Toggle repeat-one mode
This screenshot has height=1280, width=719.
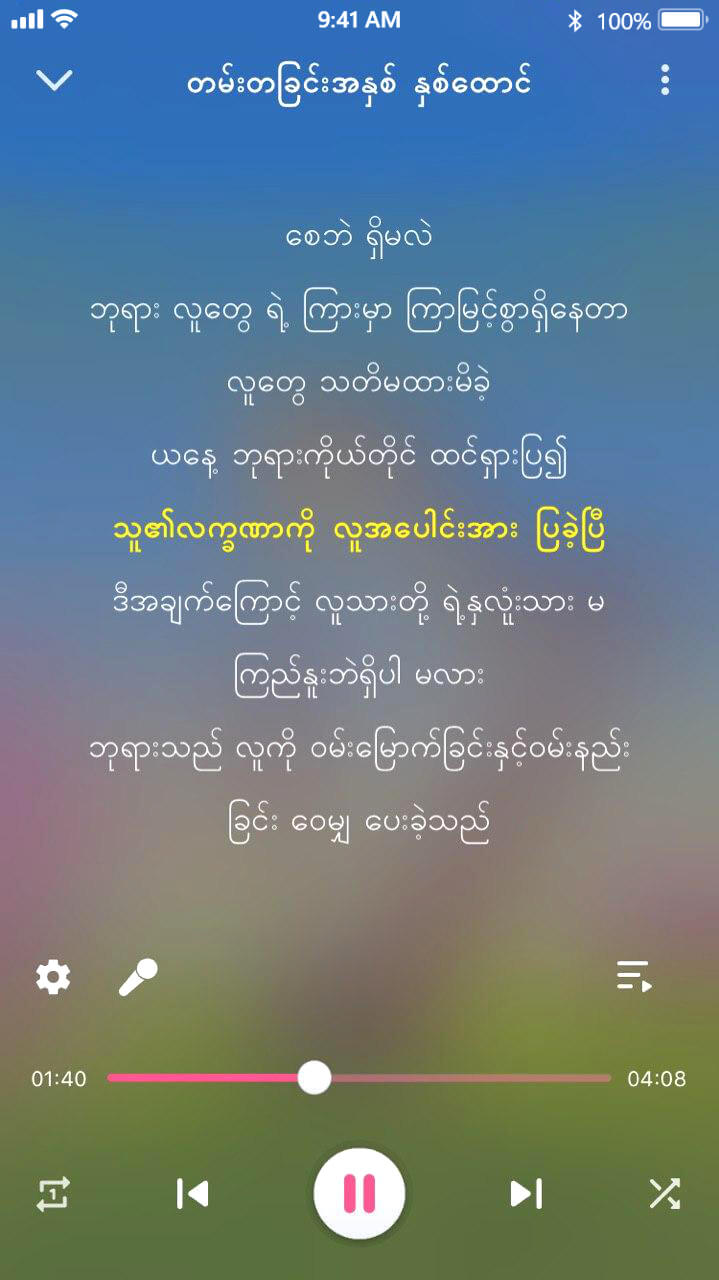53,1193
